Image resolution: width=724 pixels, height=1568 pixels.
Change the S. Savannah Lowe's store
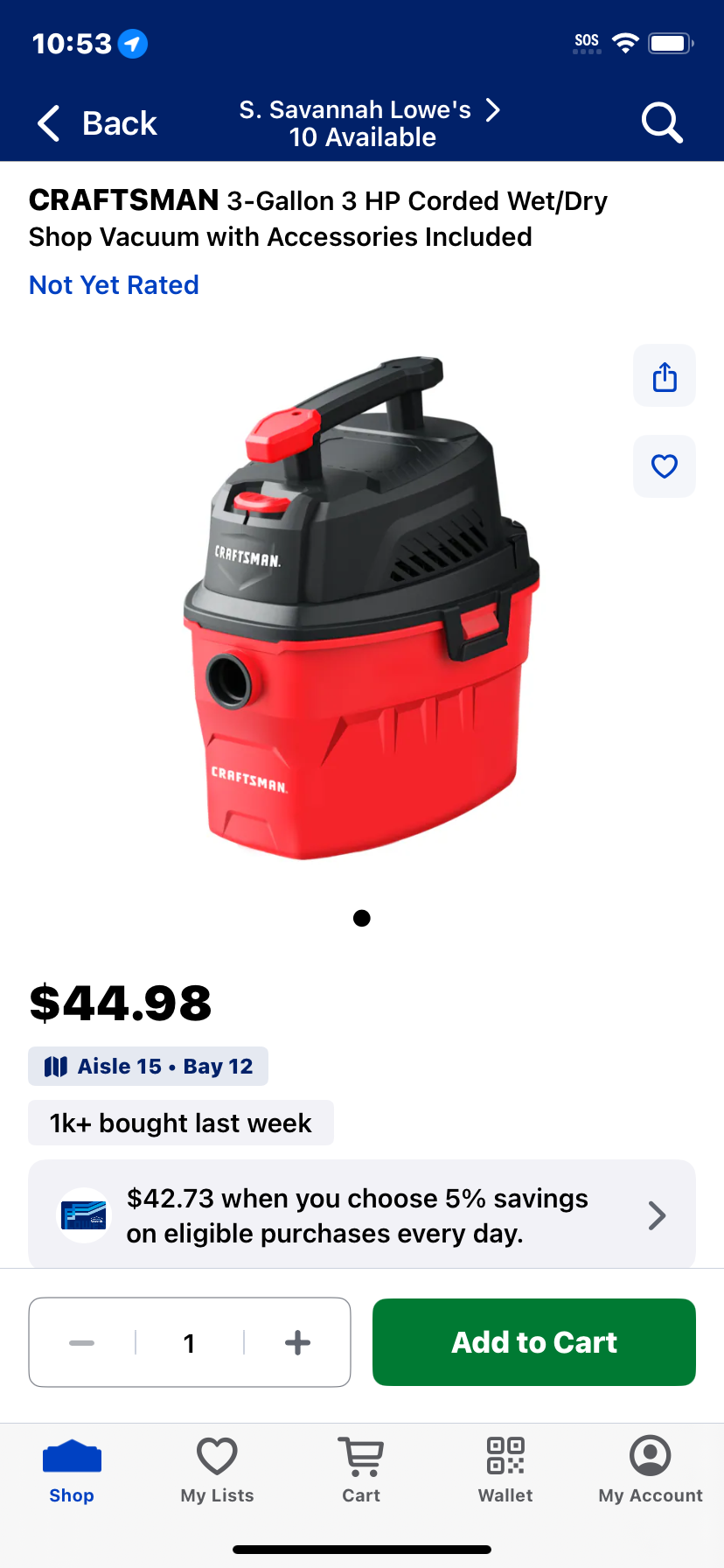pos(369,123)
